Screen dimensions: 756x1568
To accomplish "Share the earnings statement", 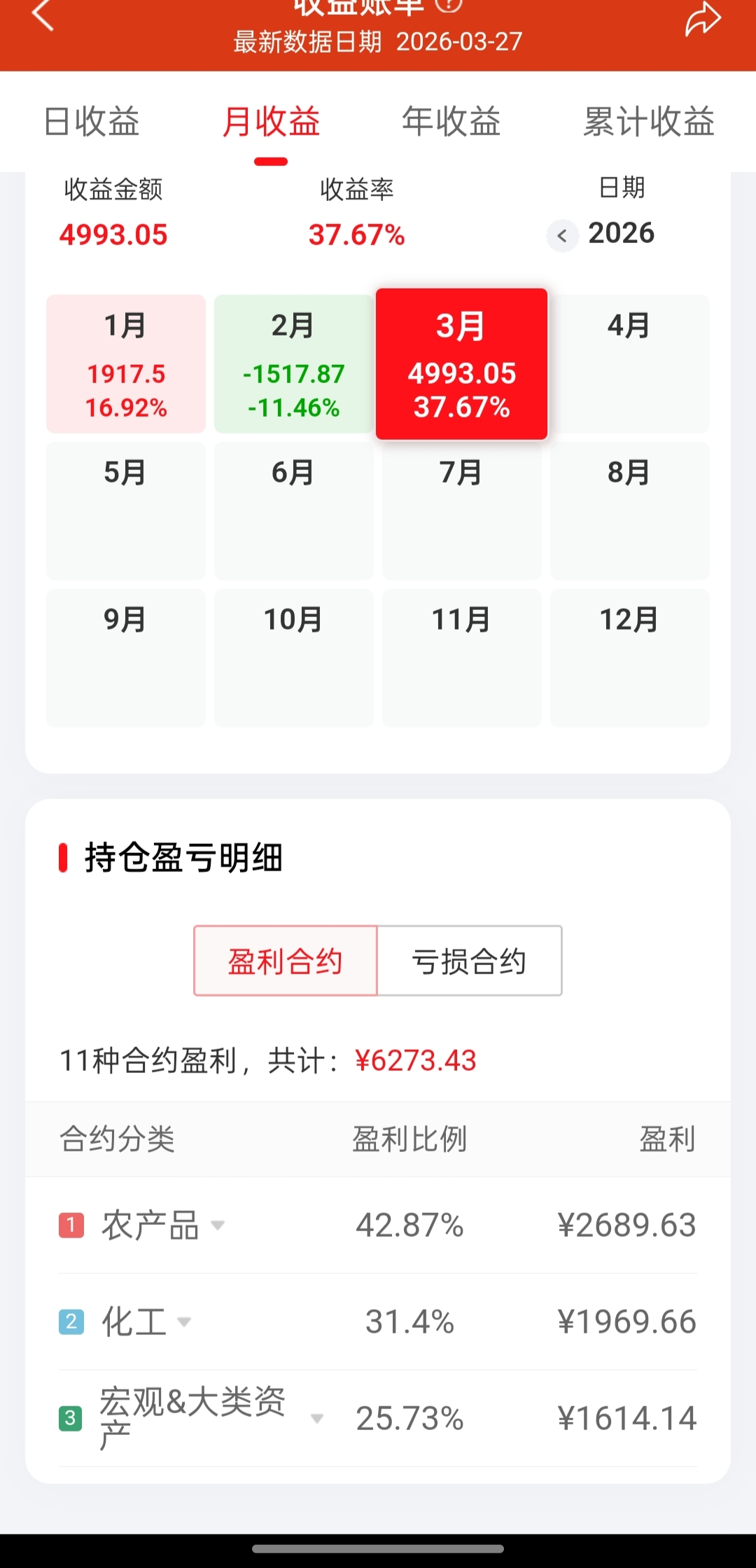I will pyautogui.click(x=702, y=18).
